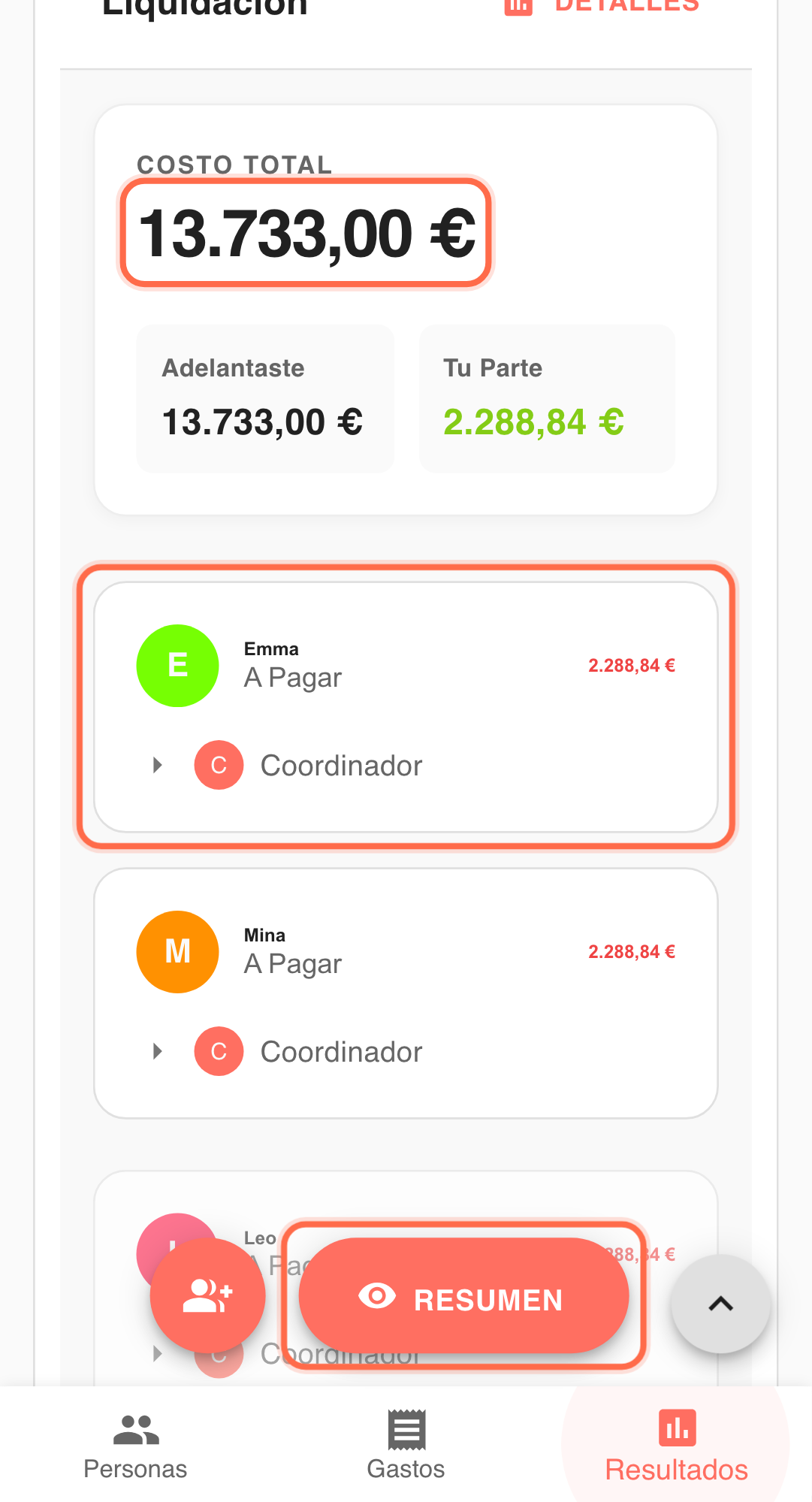Click Mina's orange avatar circle

coord(177,951)
